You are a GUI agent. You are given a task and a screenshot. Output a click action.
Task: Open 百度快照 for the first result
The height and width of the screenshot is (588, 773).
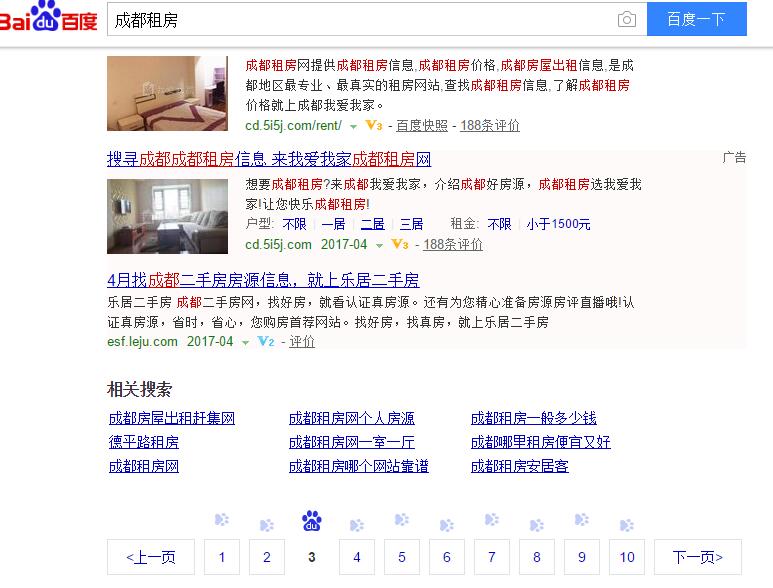coord(422,126)
